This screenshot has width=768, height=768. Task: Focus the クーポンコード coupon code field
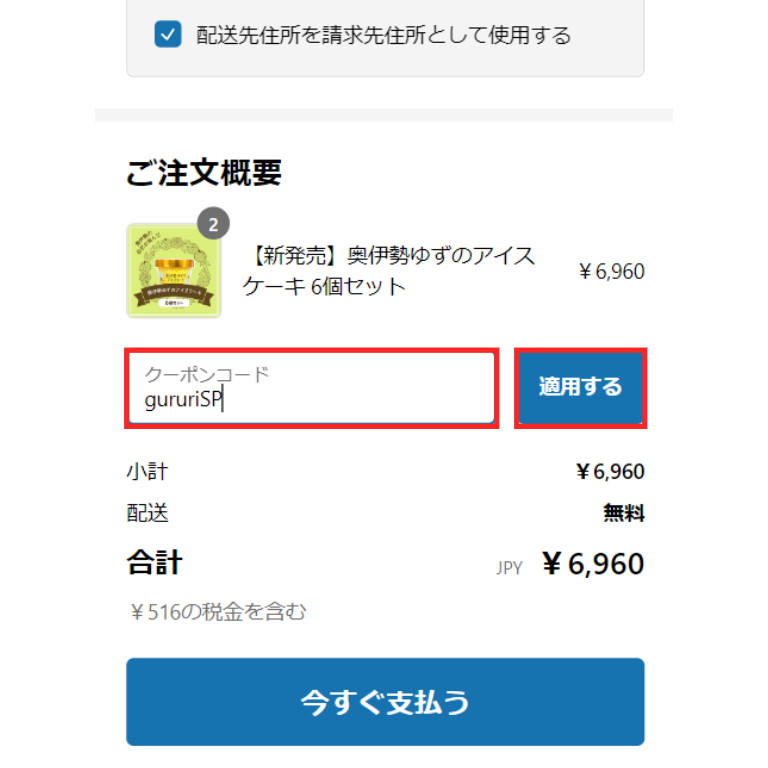pos(310,388)
